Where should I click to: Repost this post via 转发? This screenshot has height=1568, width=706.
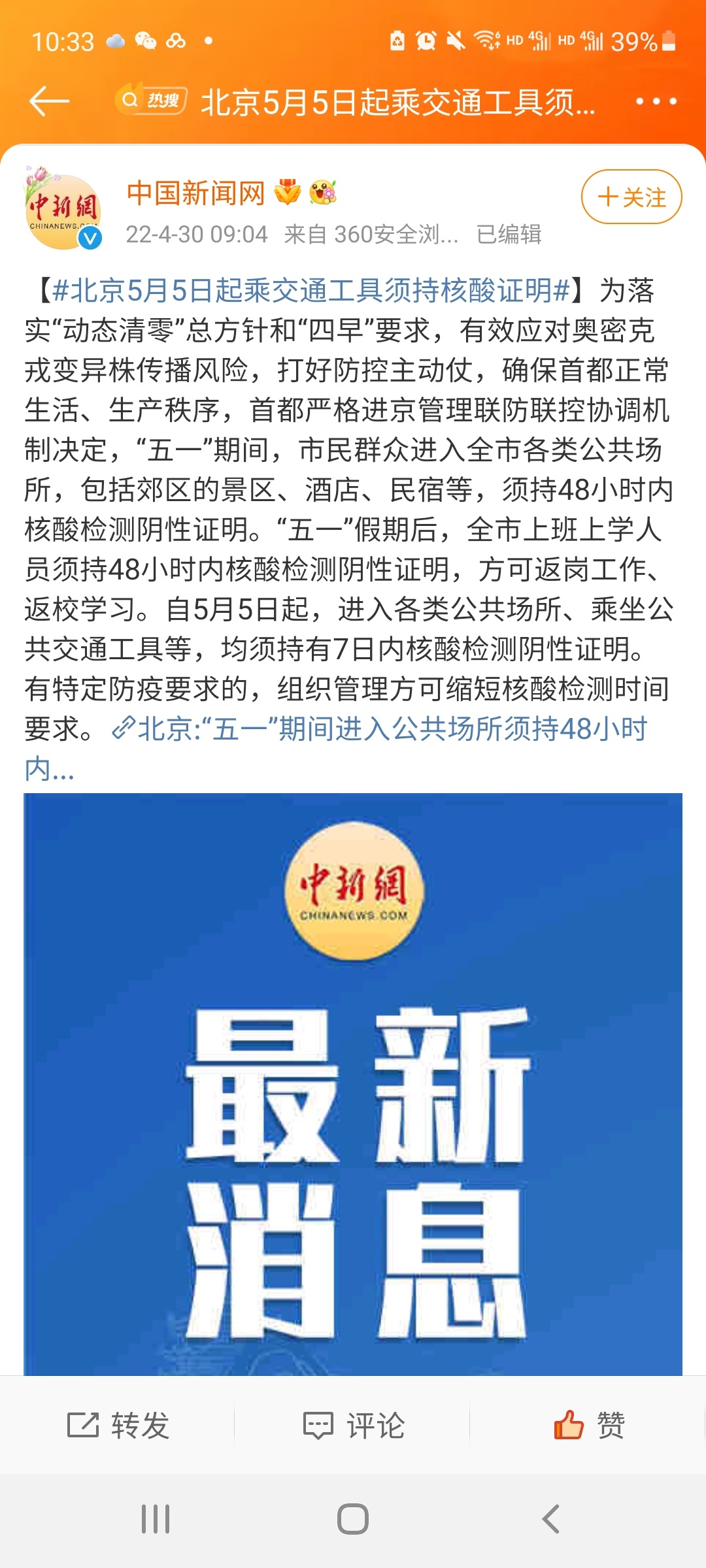[118, 1425]
